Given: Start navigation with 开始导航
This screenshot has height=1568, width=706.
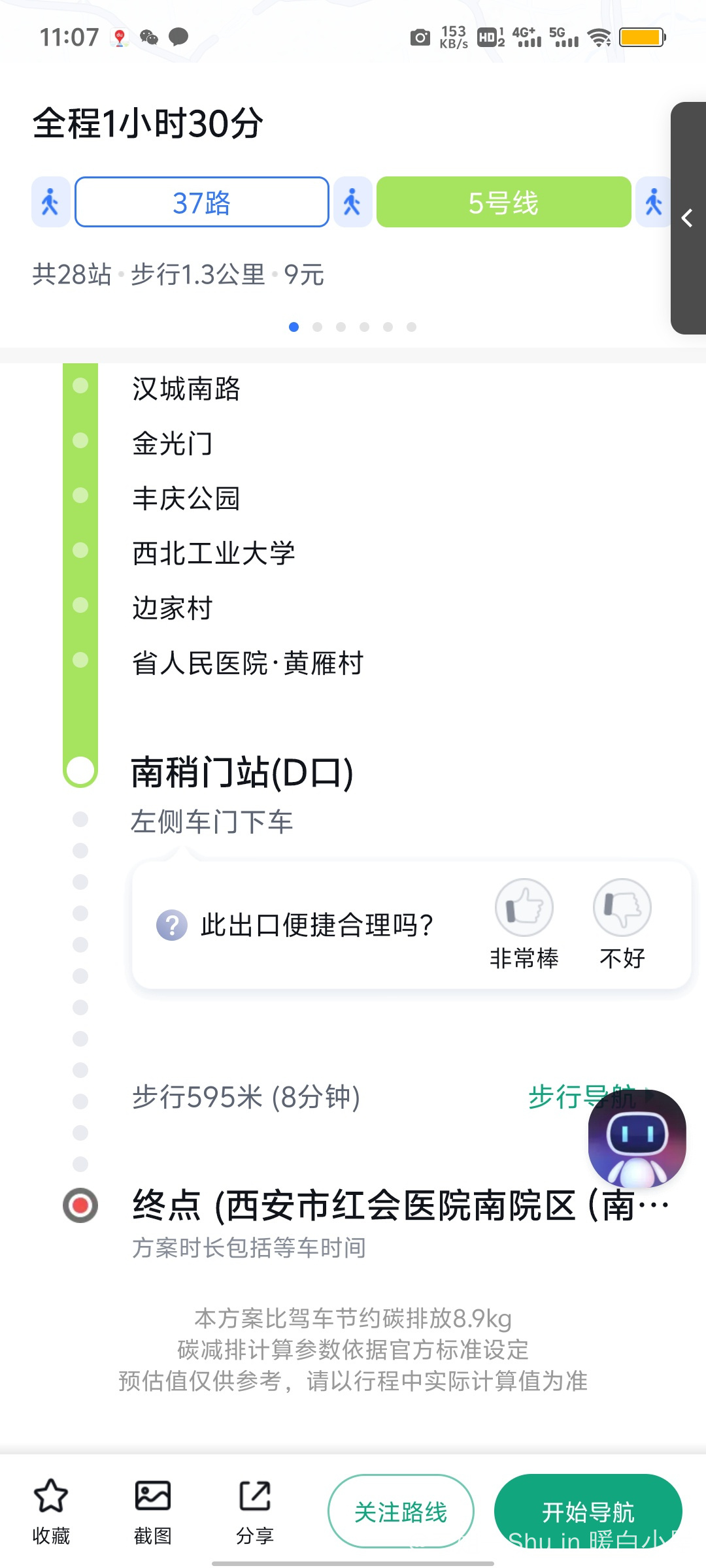Looking at the screenshot, I should click(x=588, y=1511).
